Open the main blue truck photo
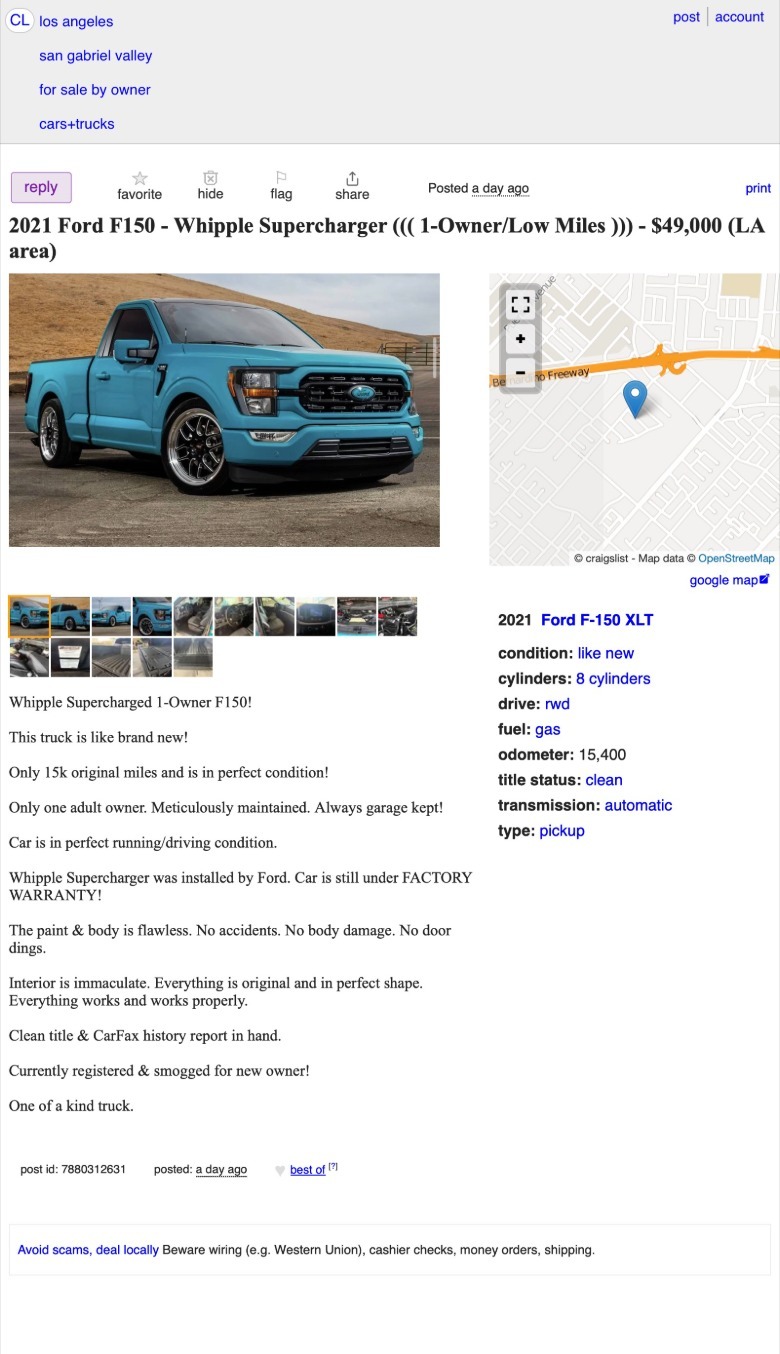This screenshot has width=780, height=1354. [x=224, y=410]
